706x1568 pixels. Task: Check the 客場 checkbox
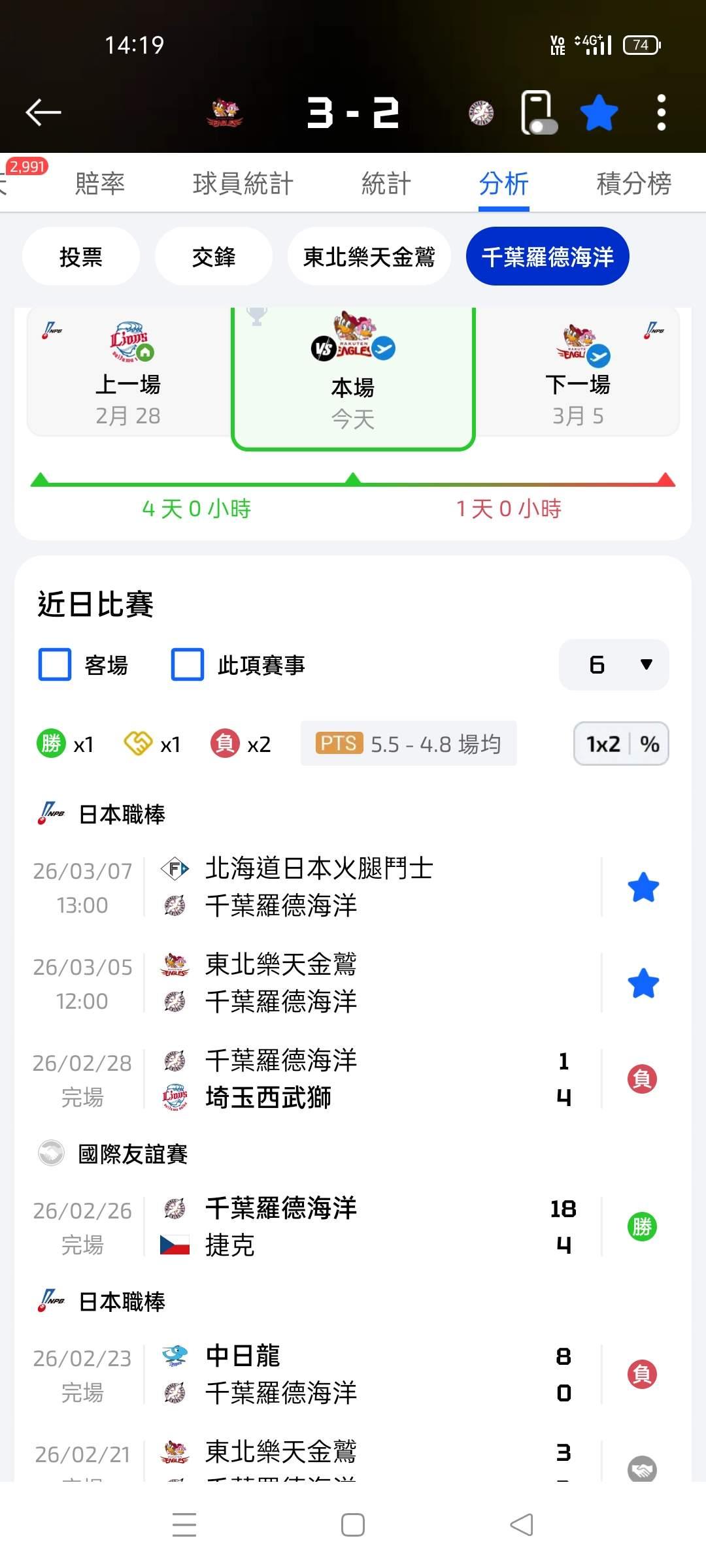point(55,665)
